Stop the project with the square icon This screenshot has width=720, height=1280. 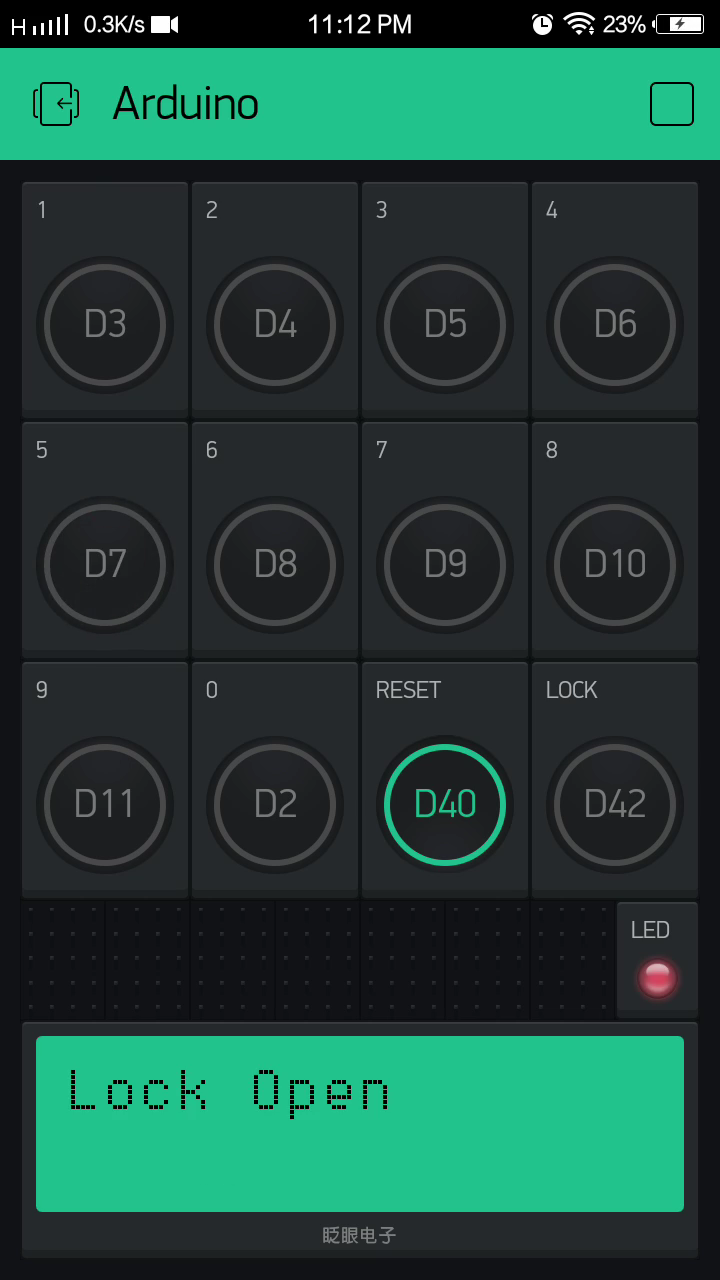click(x=671, y=104)
